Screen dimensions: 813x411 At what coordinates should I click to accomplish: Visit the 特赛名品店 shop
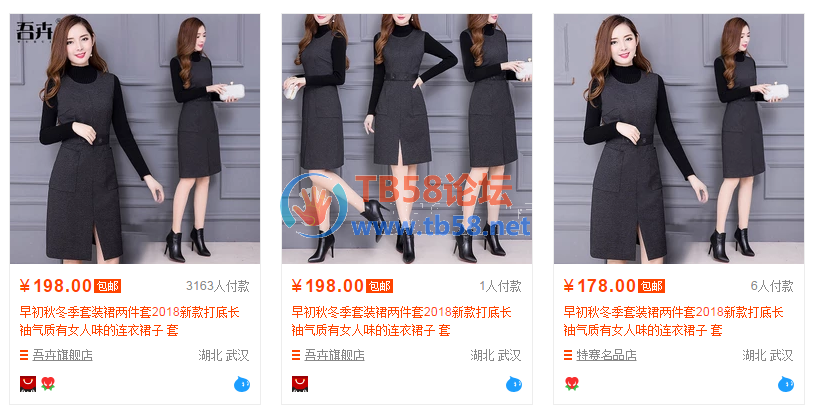pos(606,355)
